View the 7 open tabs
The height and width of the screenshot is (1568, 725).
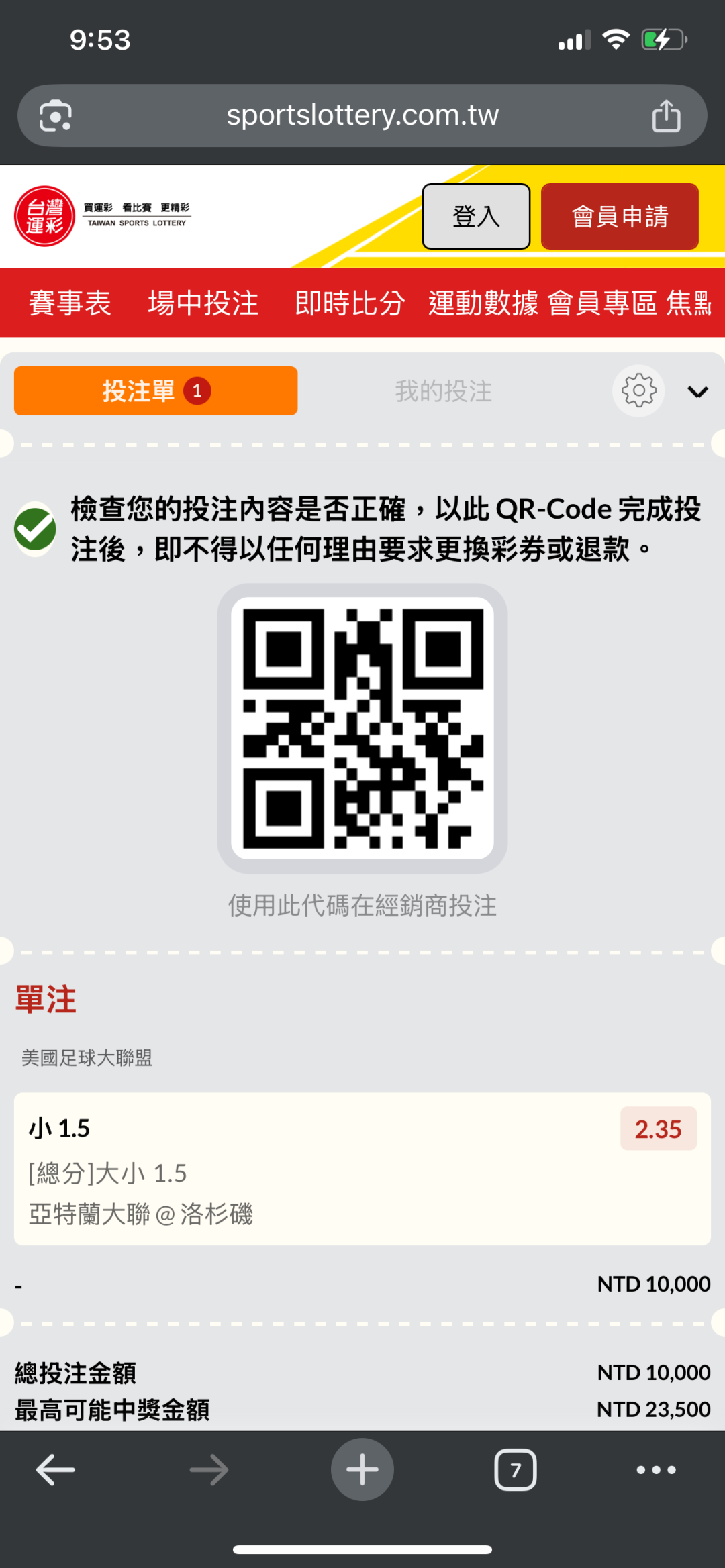tap(516, 1470)
